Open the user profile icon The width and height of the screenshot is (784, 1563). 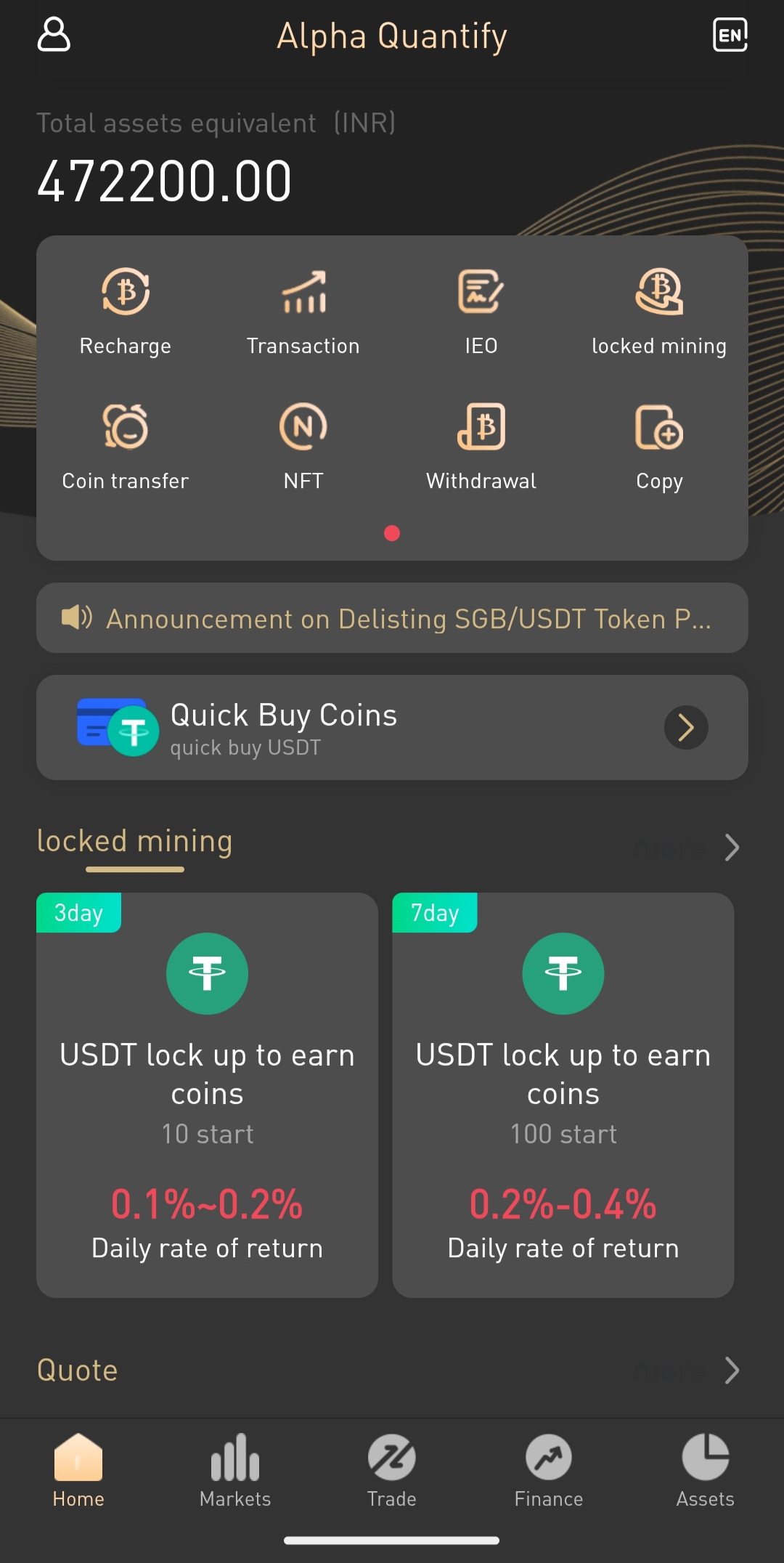click(54, 35)
